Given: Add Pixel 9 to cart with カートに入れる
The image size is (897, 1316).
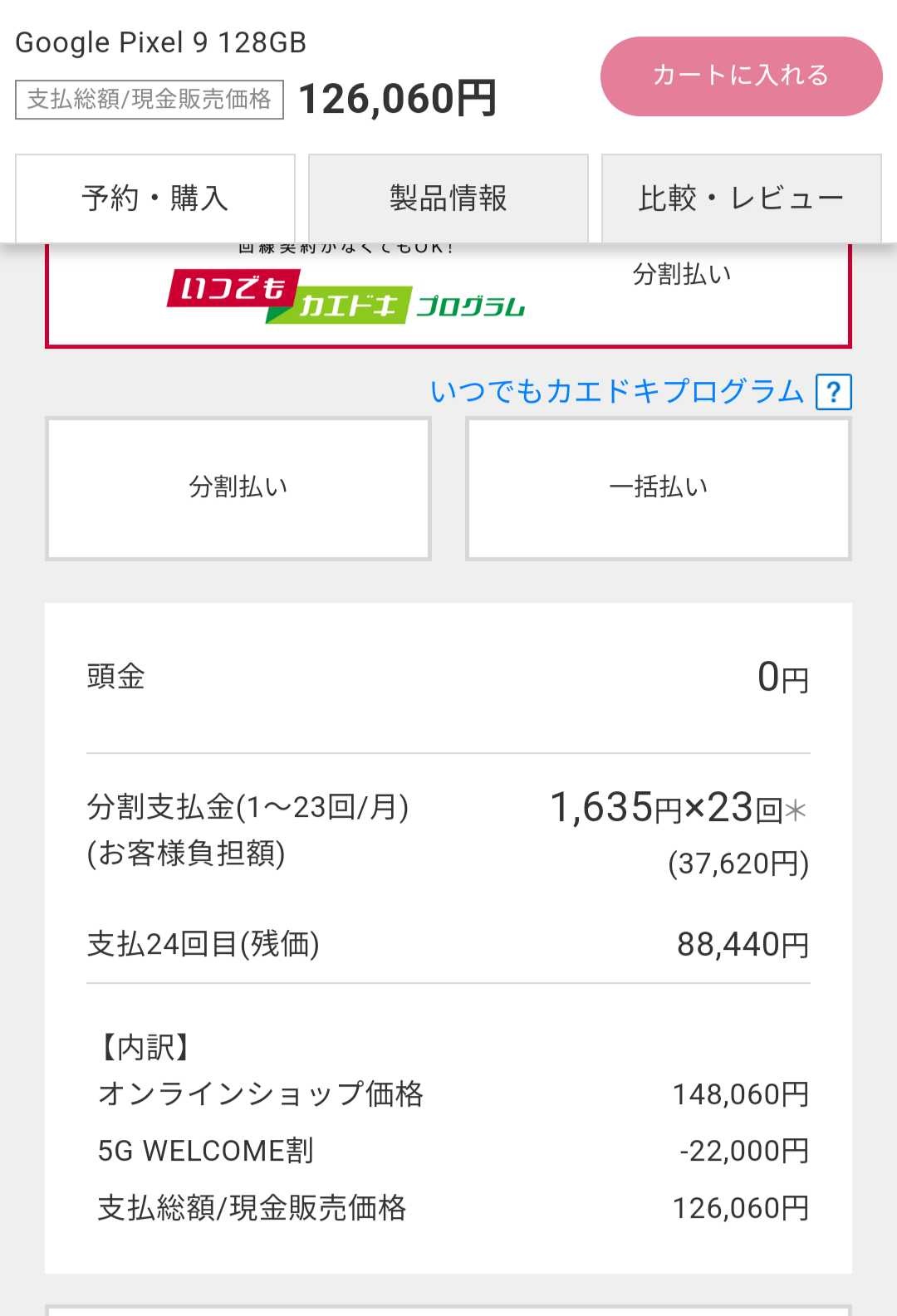Looking at the screenshot, I should [741, 76].
